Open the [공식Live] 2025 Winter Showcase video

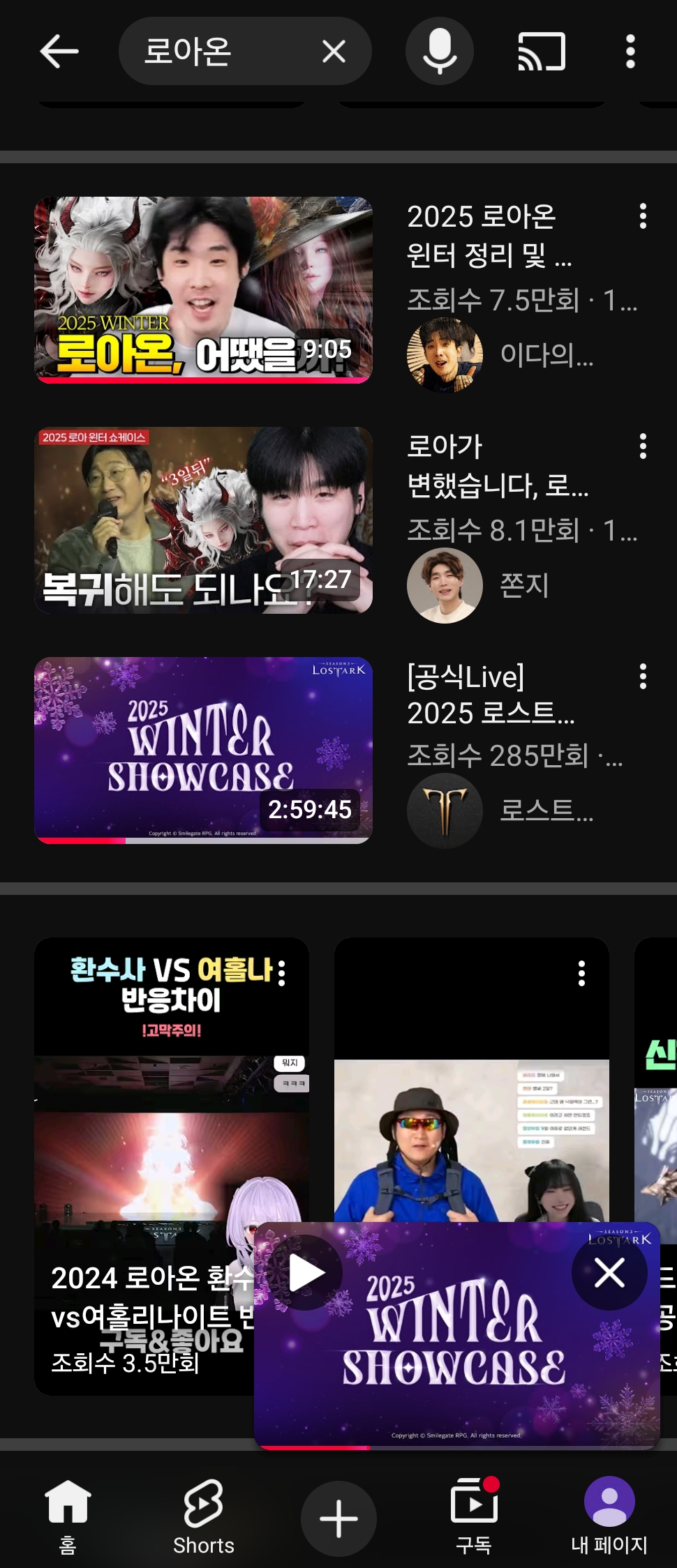point(203,750)
